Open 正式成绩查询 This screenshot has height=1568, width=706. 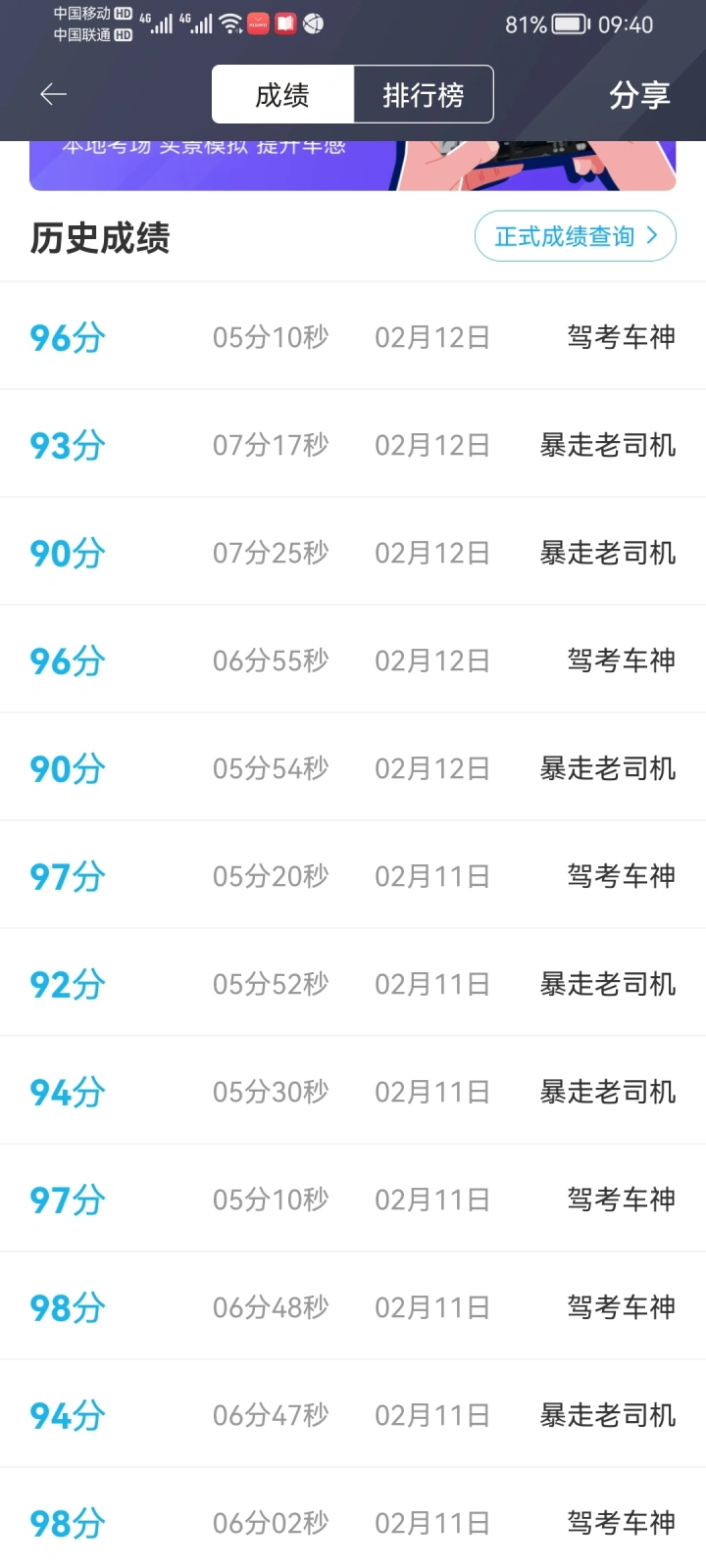tap(575, 236)
